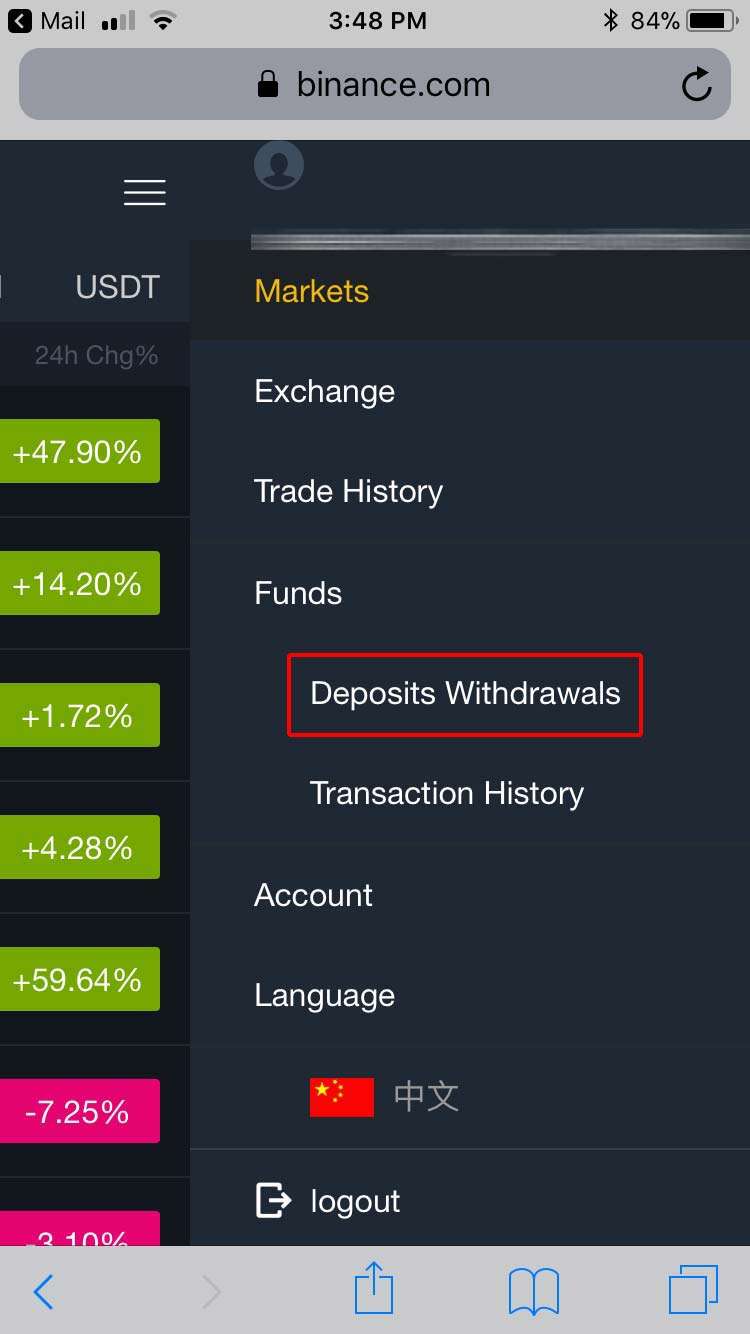Reload the binance.com page
The width and height of the screenshot is (750, 1334).
click(697, 85)
